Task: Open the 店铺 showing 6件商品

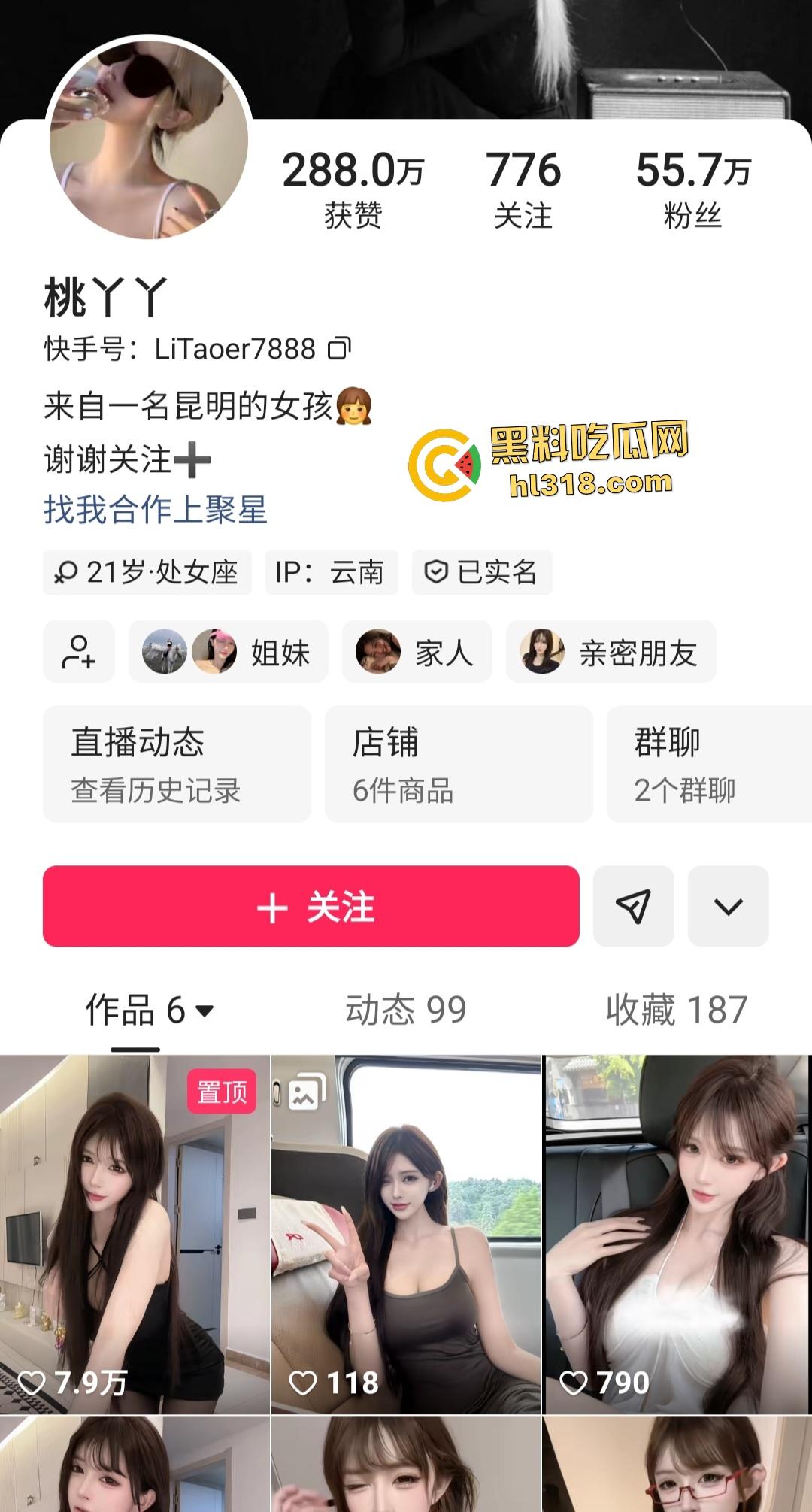Action: click(x=459, y=763)
